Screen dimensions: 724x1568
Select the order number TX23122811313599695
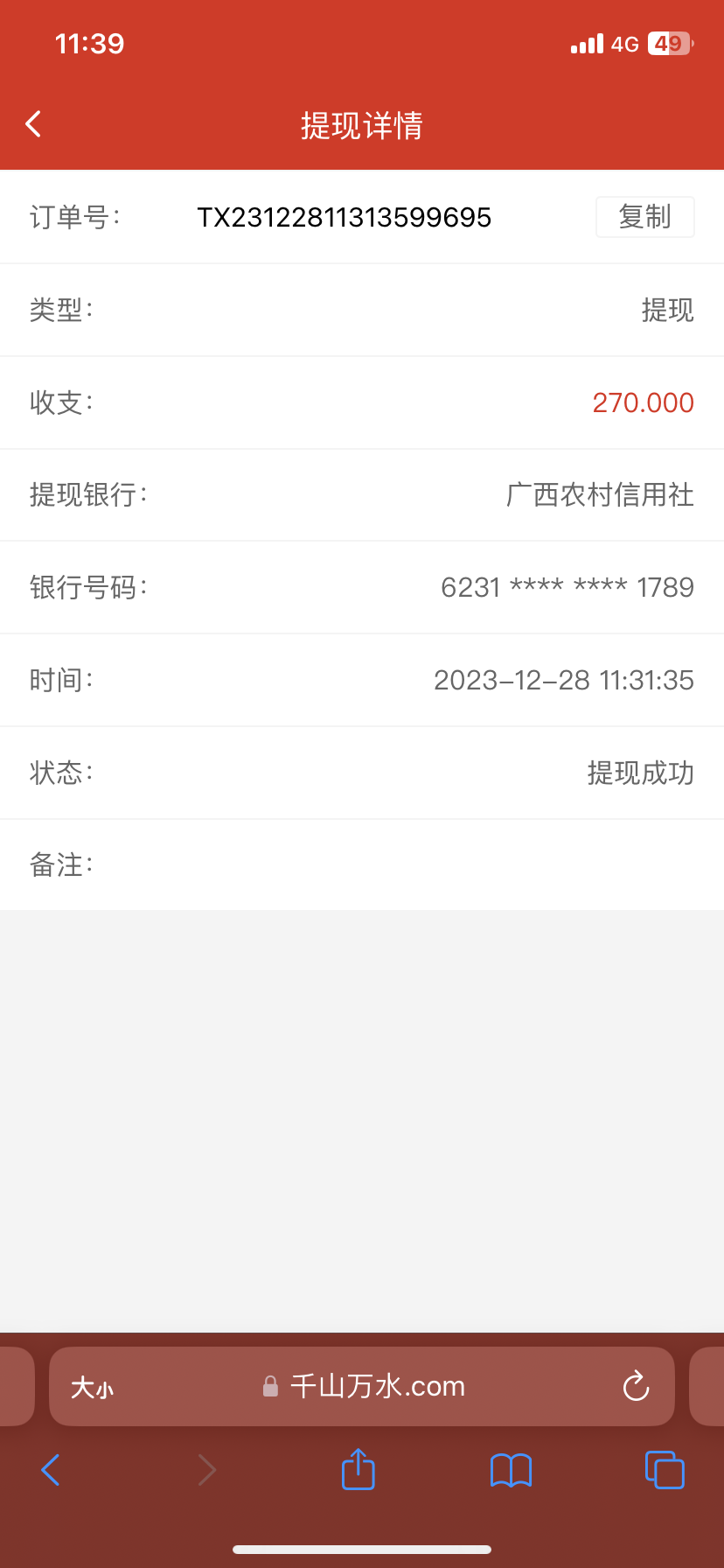(x=344, y=217)
